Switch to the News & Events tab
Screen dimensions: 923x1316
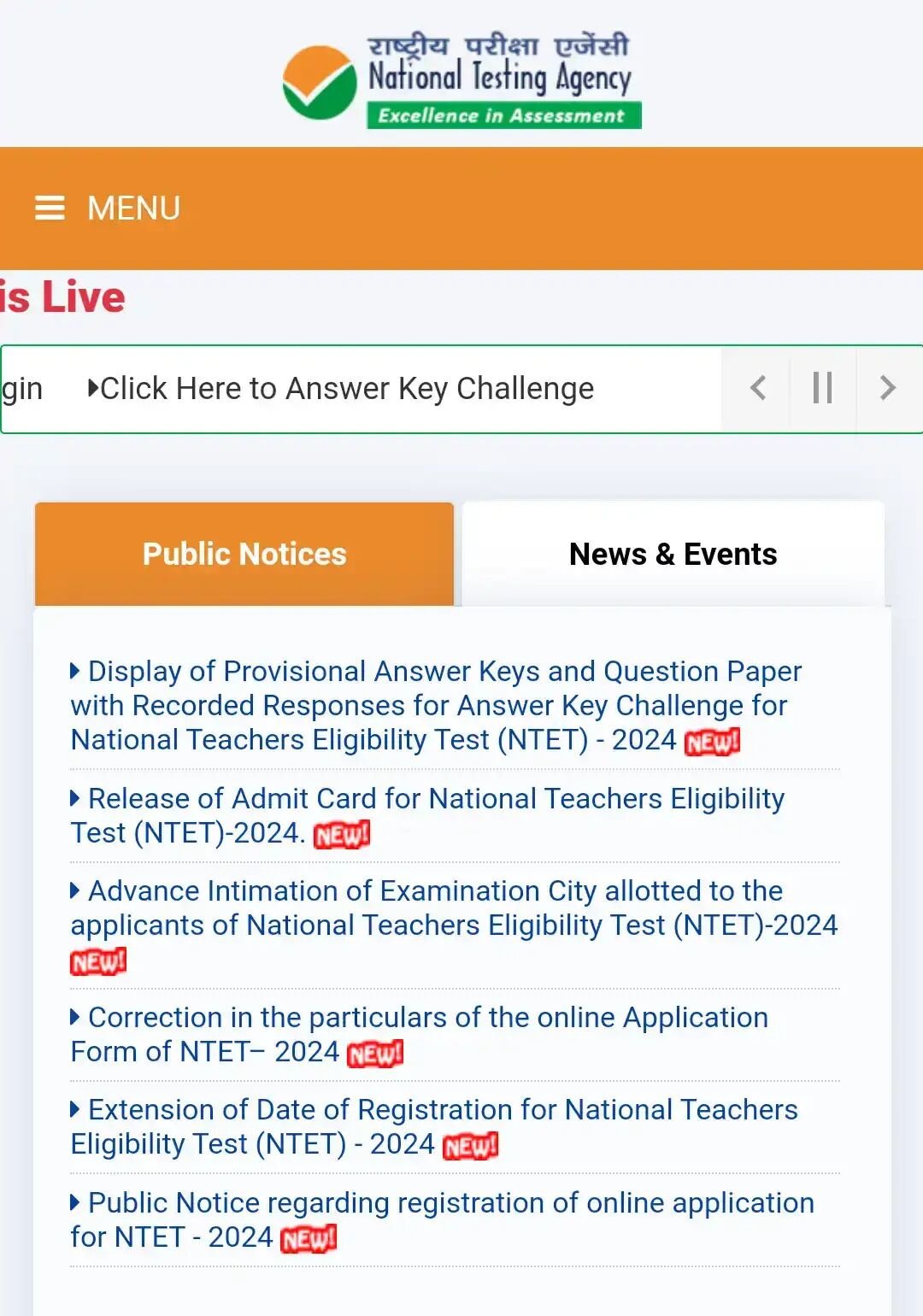pos(673,555)
